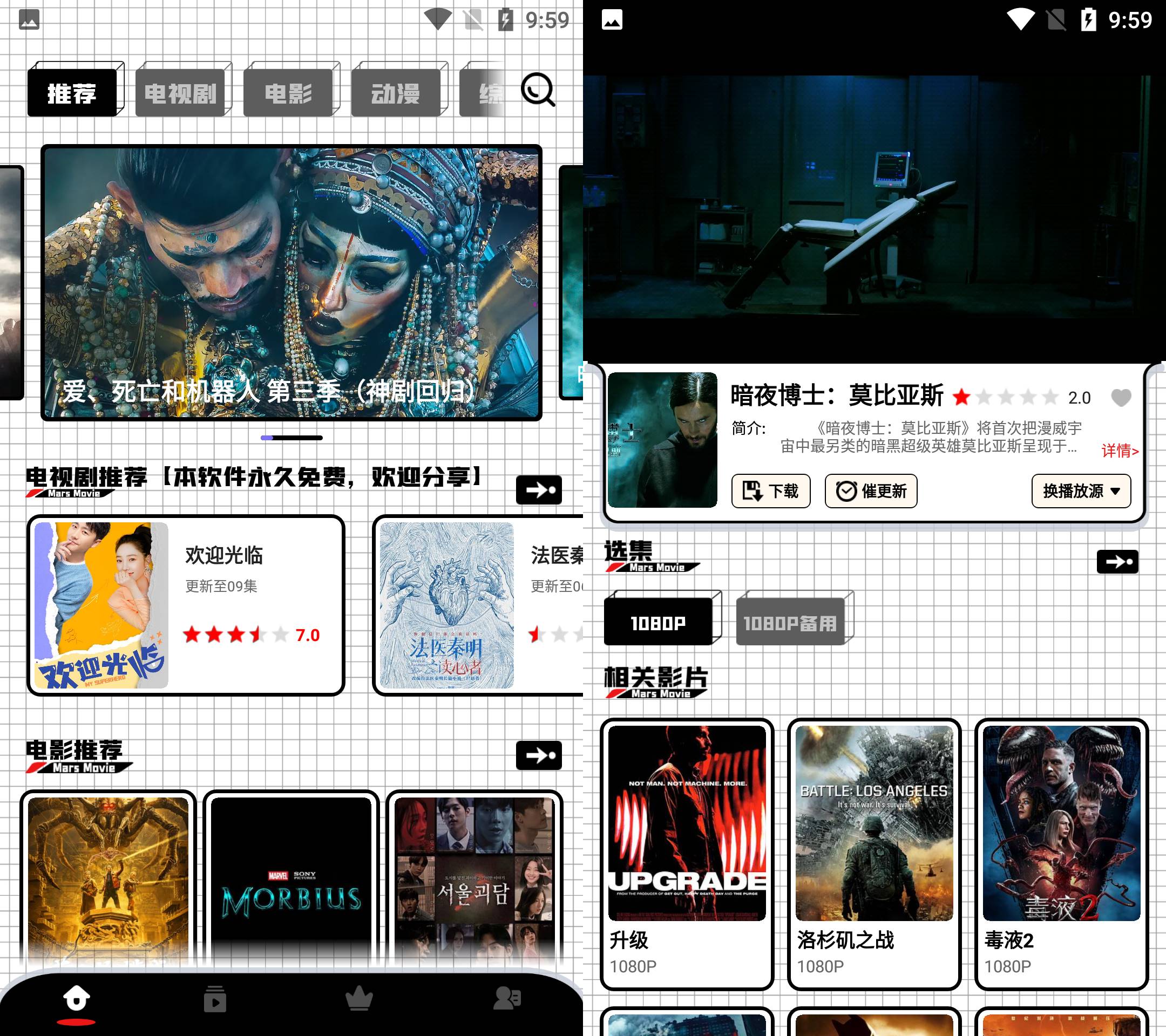Switch to the 电影 tab
Screen dimensions: 1166x1036
(x=288, y=93)
